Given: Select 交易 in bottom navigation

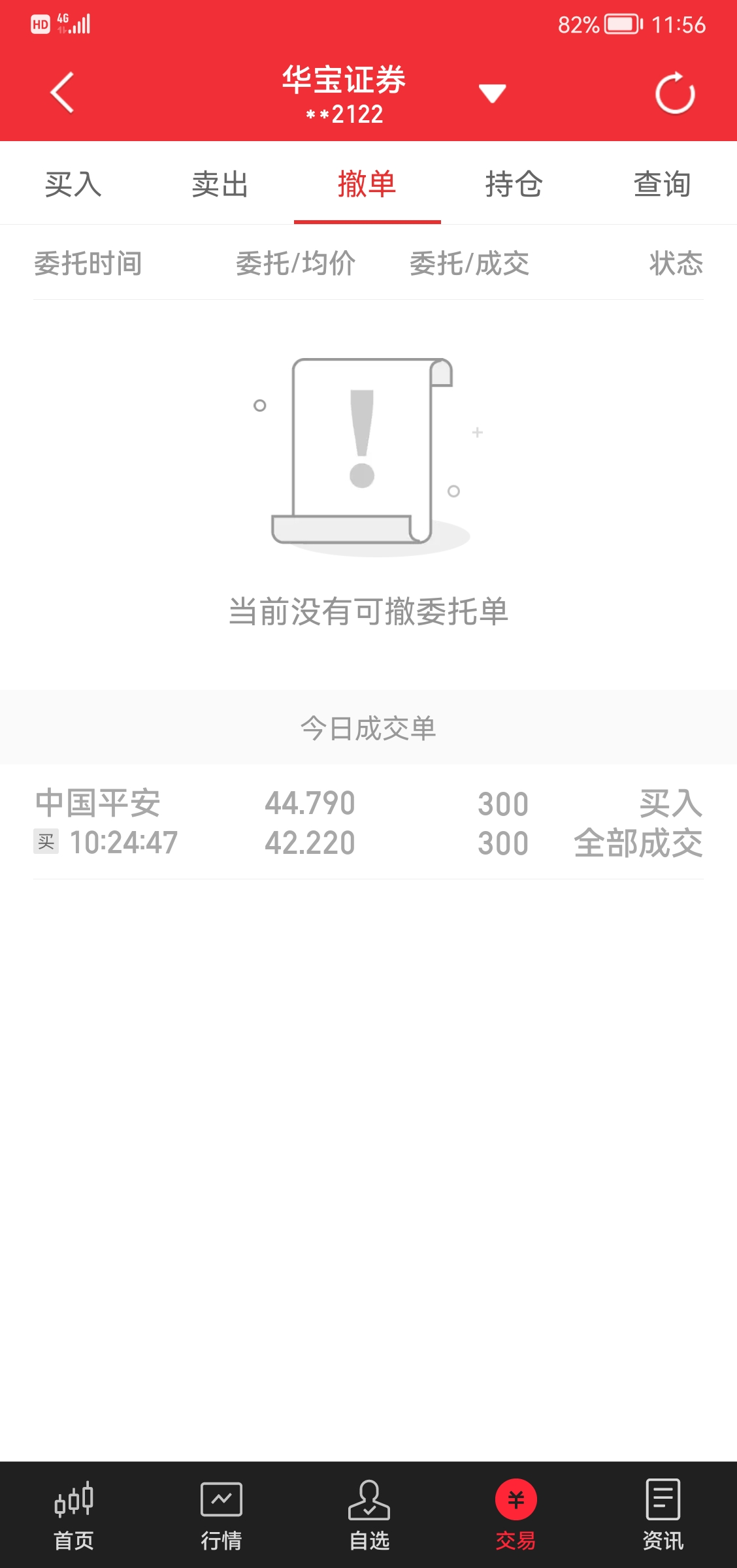Looking at the screenshot, I should pyautogui.click(x=516, y=1515).
